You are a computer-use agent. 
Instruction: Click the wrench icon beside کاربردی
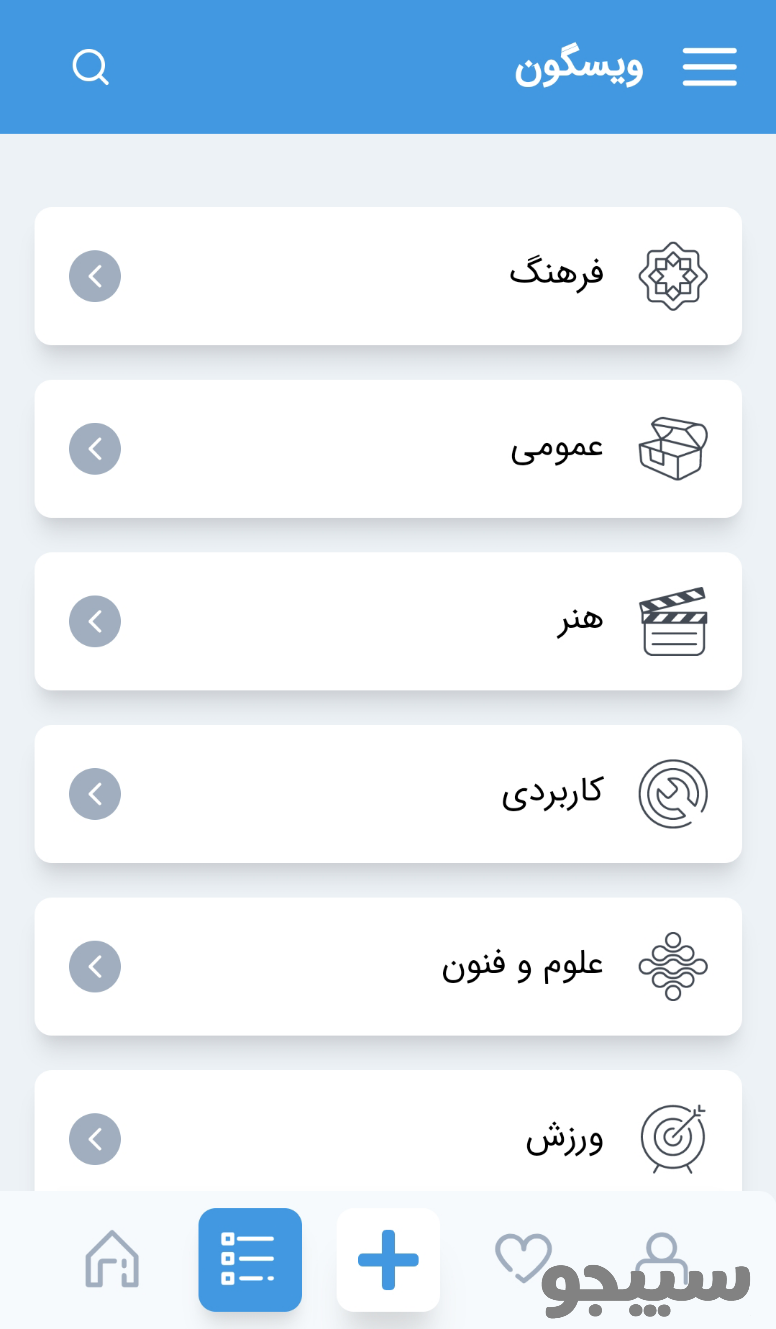click(672, 793)
